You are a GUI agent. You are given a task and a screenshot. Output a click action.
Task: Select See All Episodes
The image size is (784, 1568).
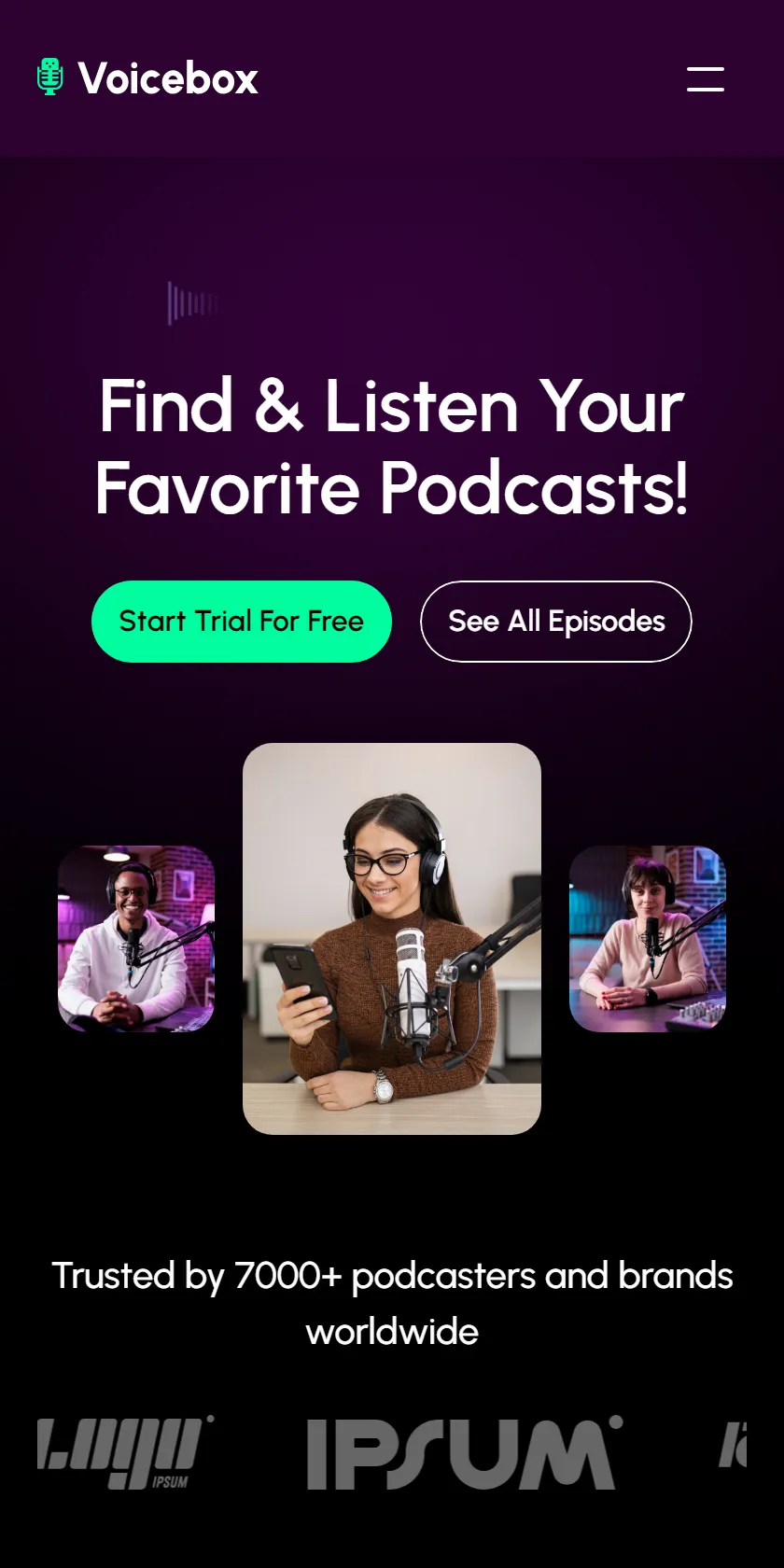(x=556, y=622)
